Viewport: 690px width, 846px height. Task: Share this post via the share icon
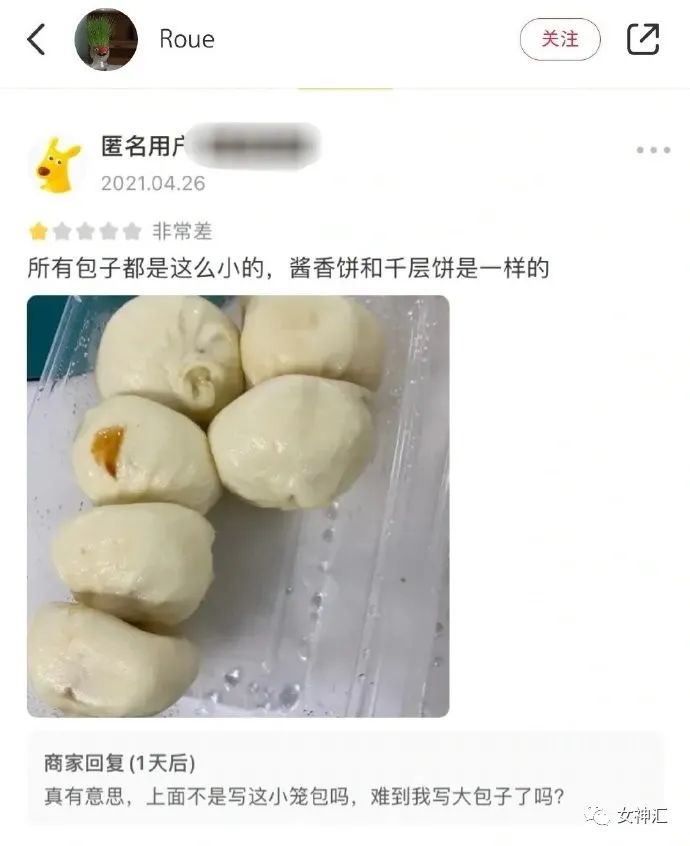click(x=643, y=40)
